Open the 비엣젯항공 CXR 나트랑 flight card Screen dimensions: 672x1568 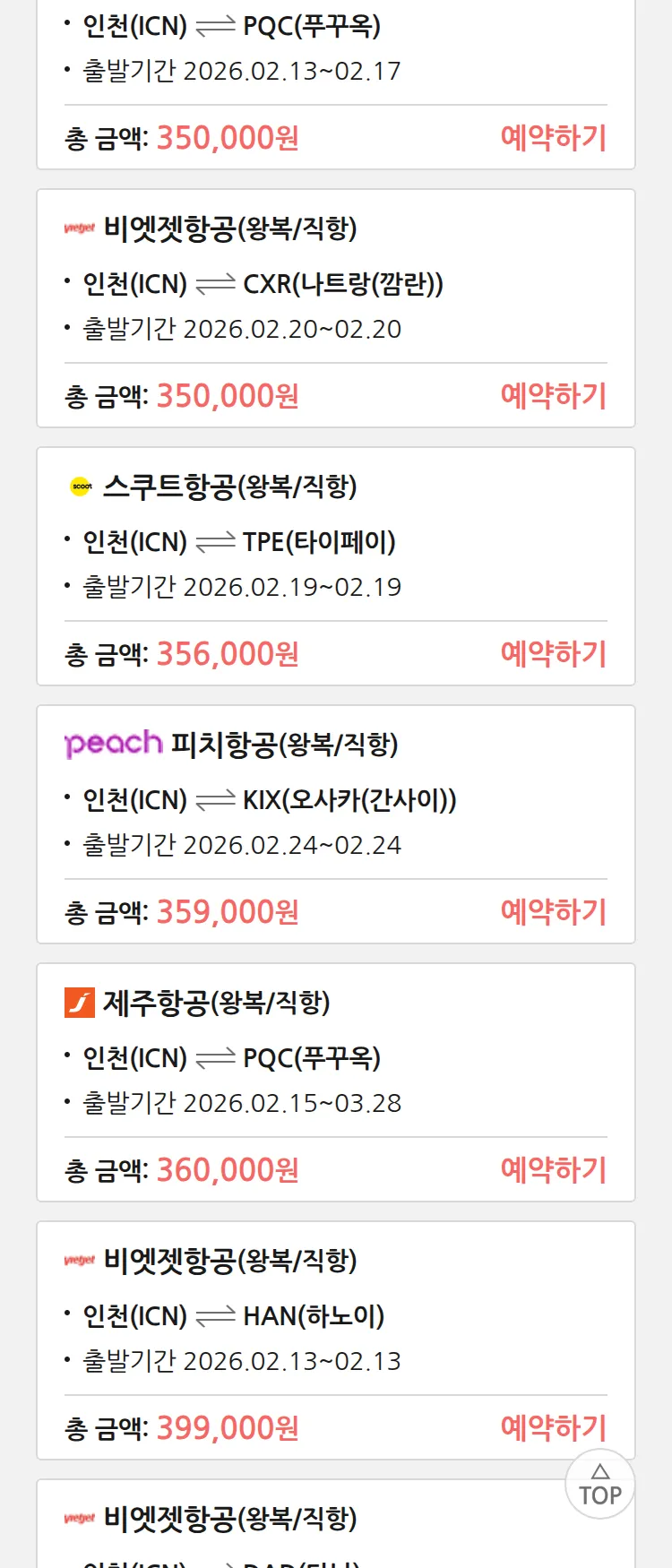(335, 282)
